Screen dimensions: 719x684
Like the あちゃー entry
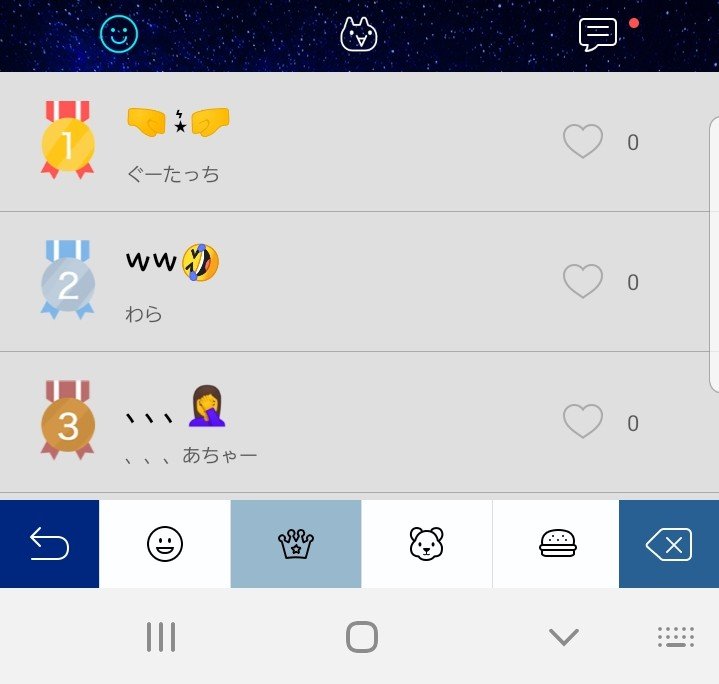[x=583, y=422]
